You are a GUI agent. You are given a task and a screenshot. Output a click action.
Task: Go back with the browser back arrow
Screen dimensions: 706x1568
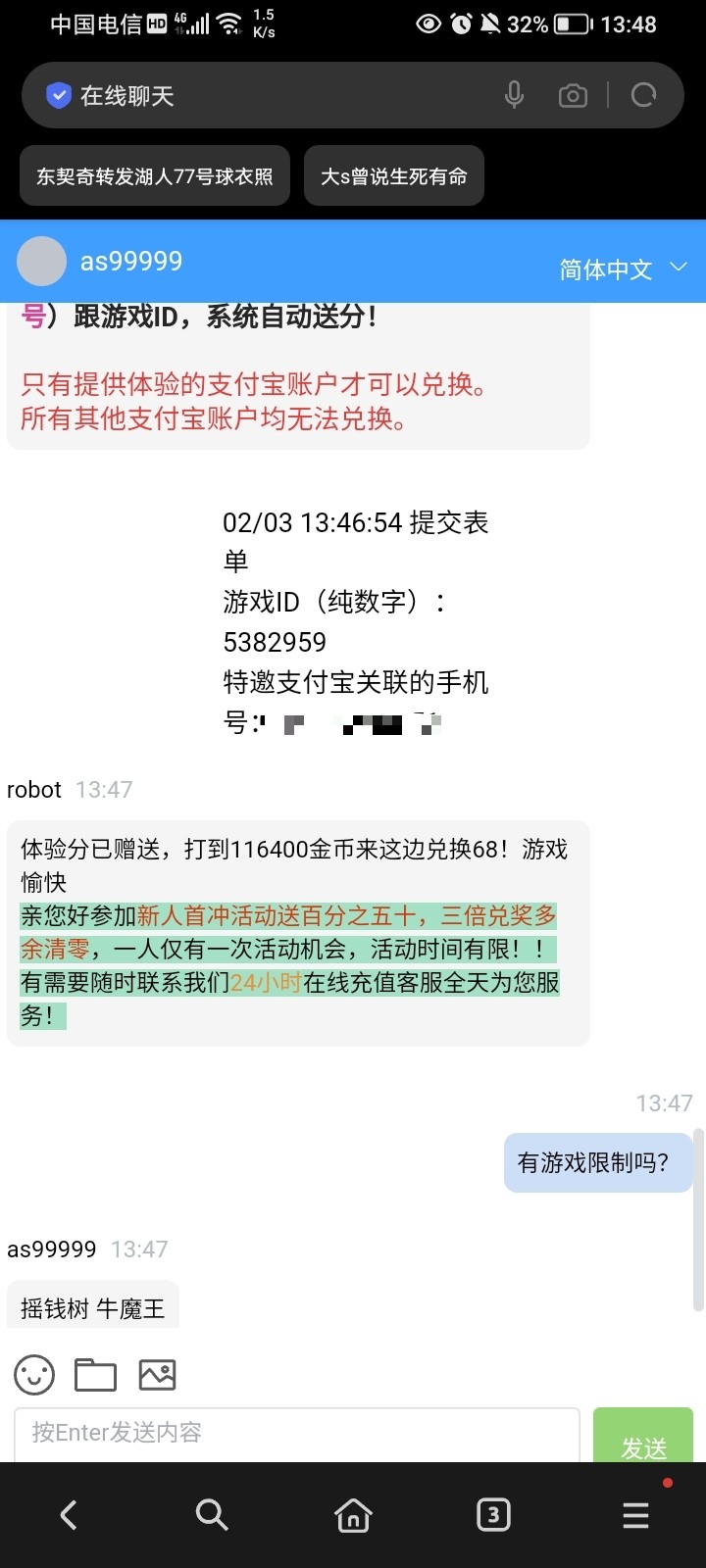[69, 1515]
